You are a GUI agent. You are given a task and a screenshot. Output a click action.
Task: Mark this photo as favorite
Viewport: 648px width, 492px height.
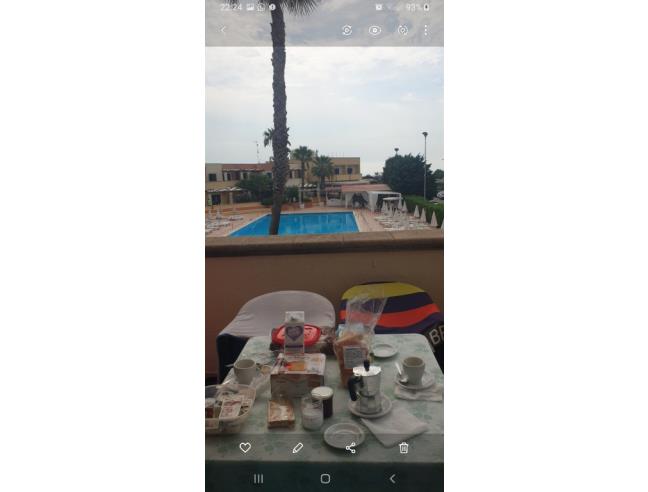(x=245, y=448)
